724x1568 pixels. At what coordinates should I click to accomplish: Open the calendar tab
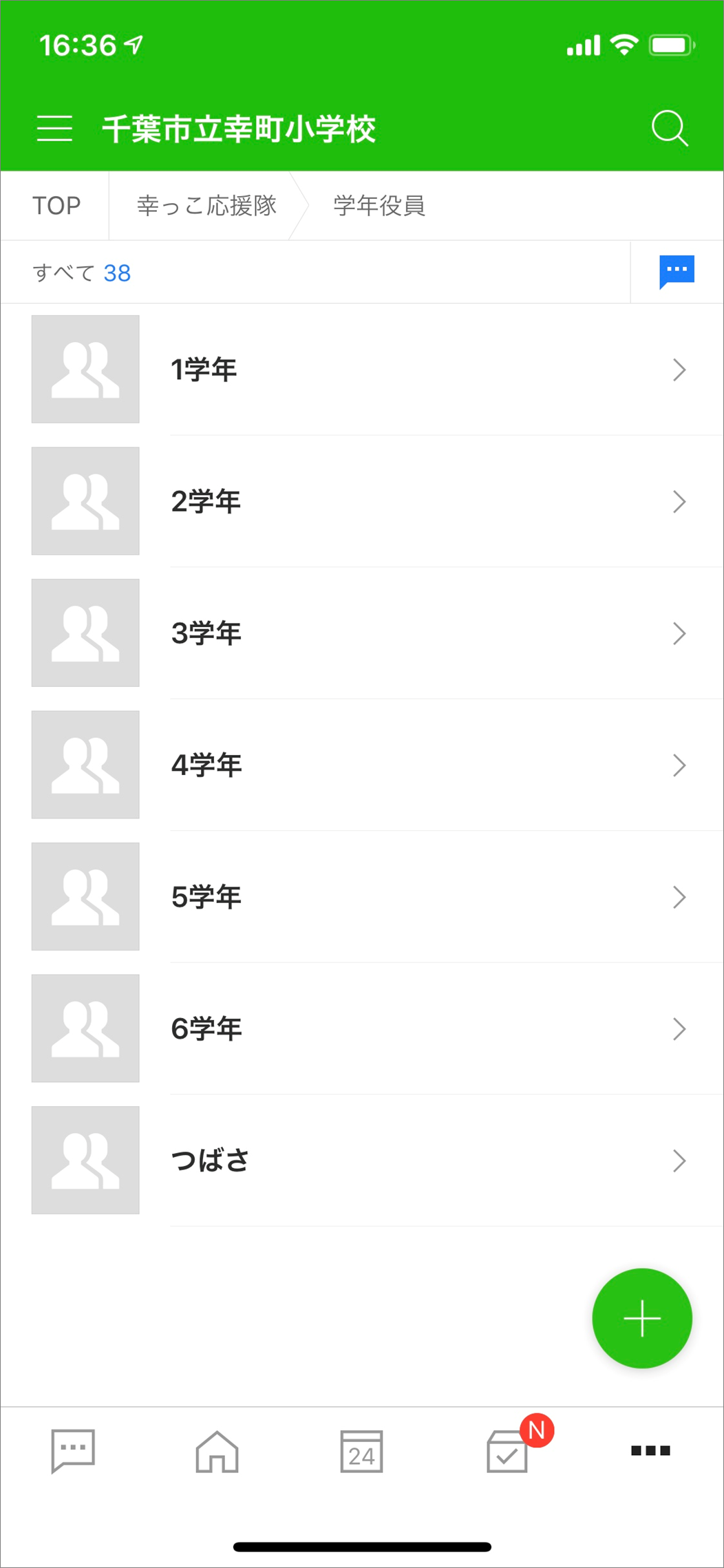pyautogui.click(x=361, y=1451)
